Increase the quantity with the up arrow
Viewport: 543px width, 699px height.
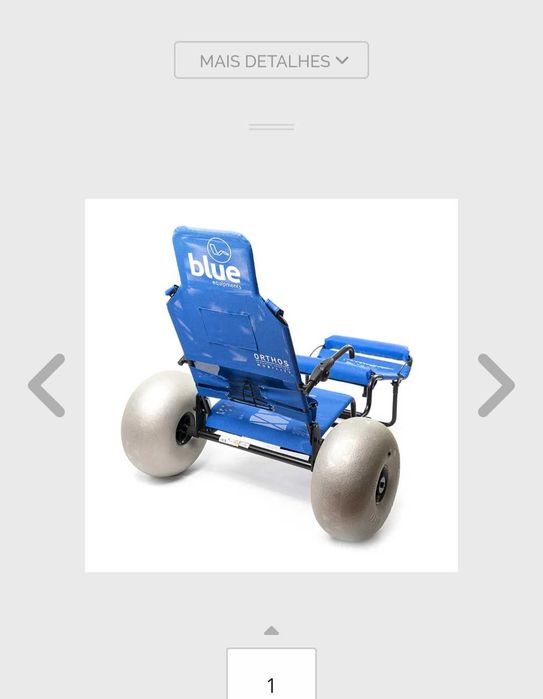pyautogui.click(x=272, y=630)
